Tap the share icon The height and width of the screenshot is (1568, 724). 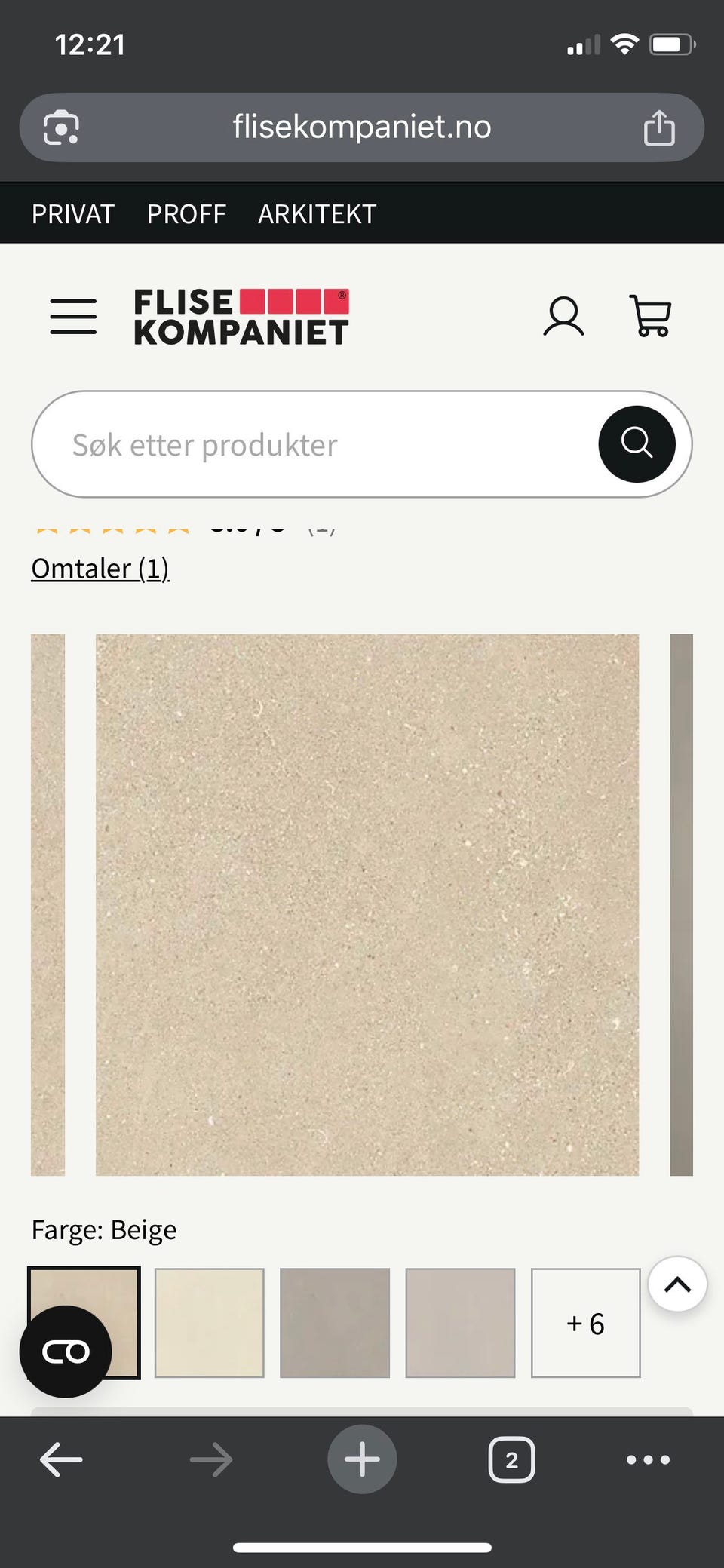tap(658, 127)
